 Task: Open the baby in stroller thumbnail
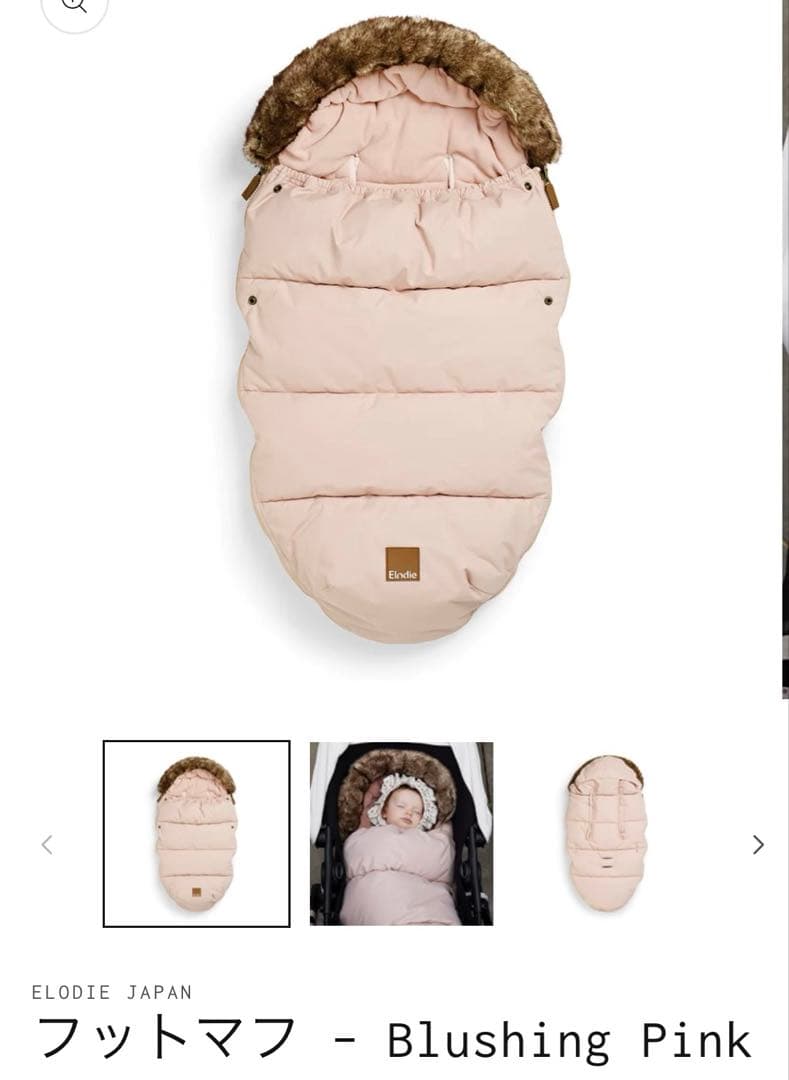coord(401,833)
